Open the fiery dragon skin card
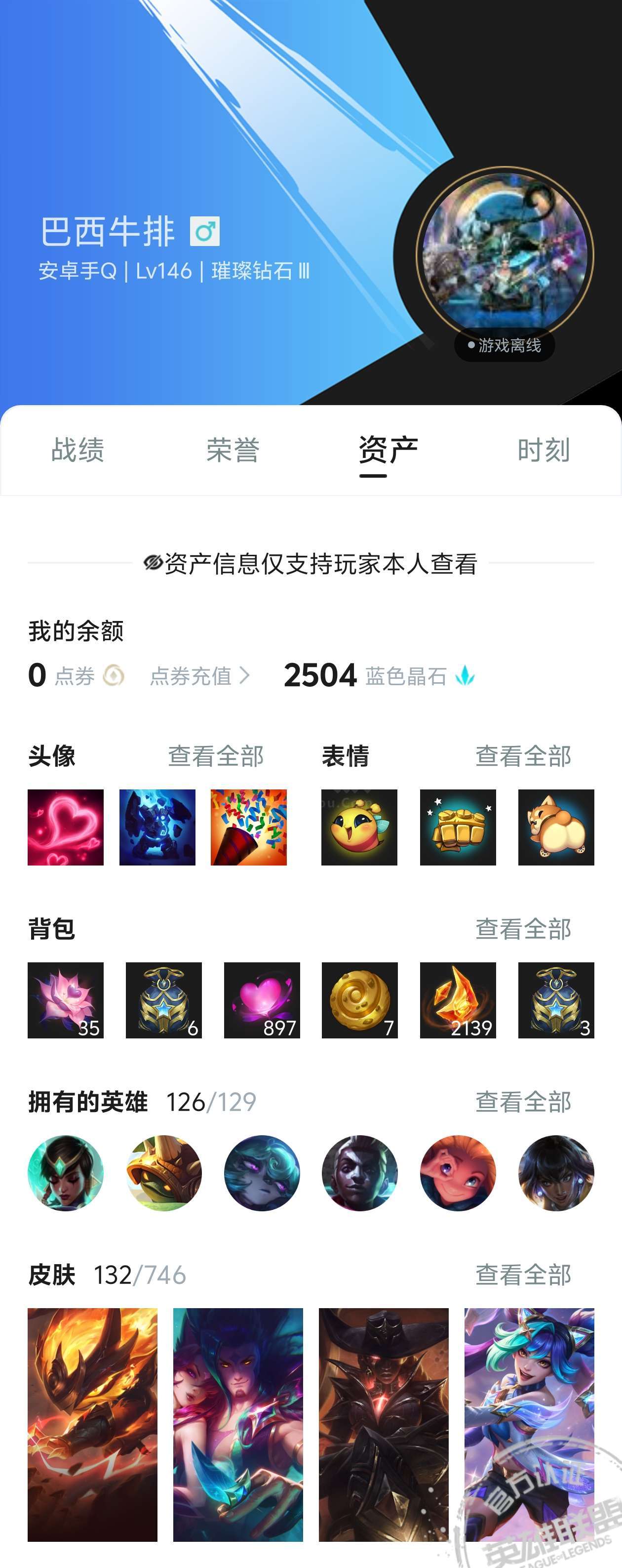The height and width of the screenshot is (1568, 622). click(x=92, y=1424)
